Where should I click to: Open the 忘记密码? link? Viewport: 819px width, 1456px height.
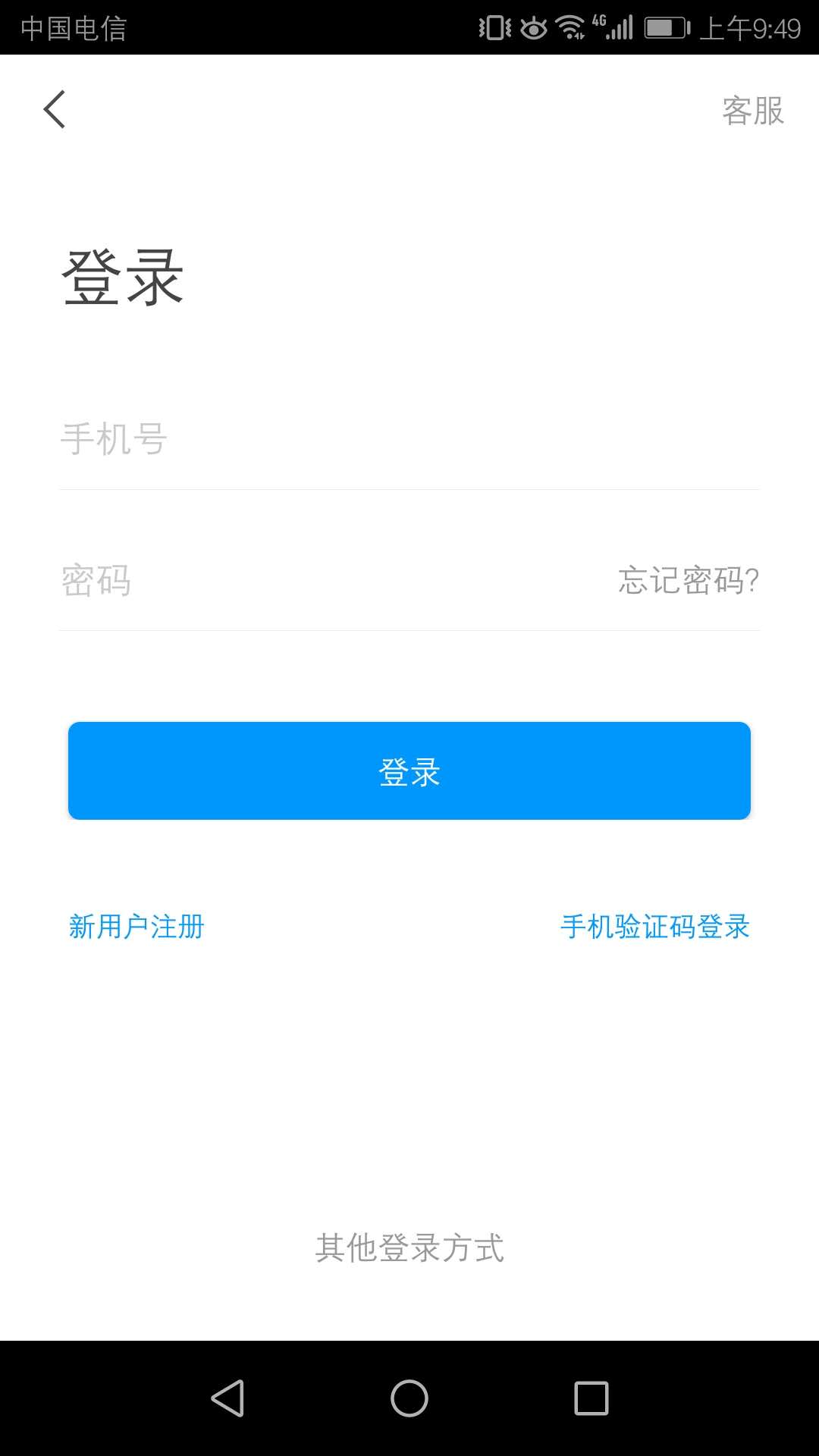click(x=688, y=581)
